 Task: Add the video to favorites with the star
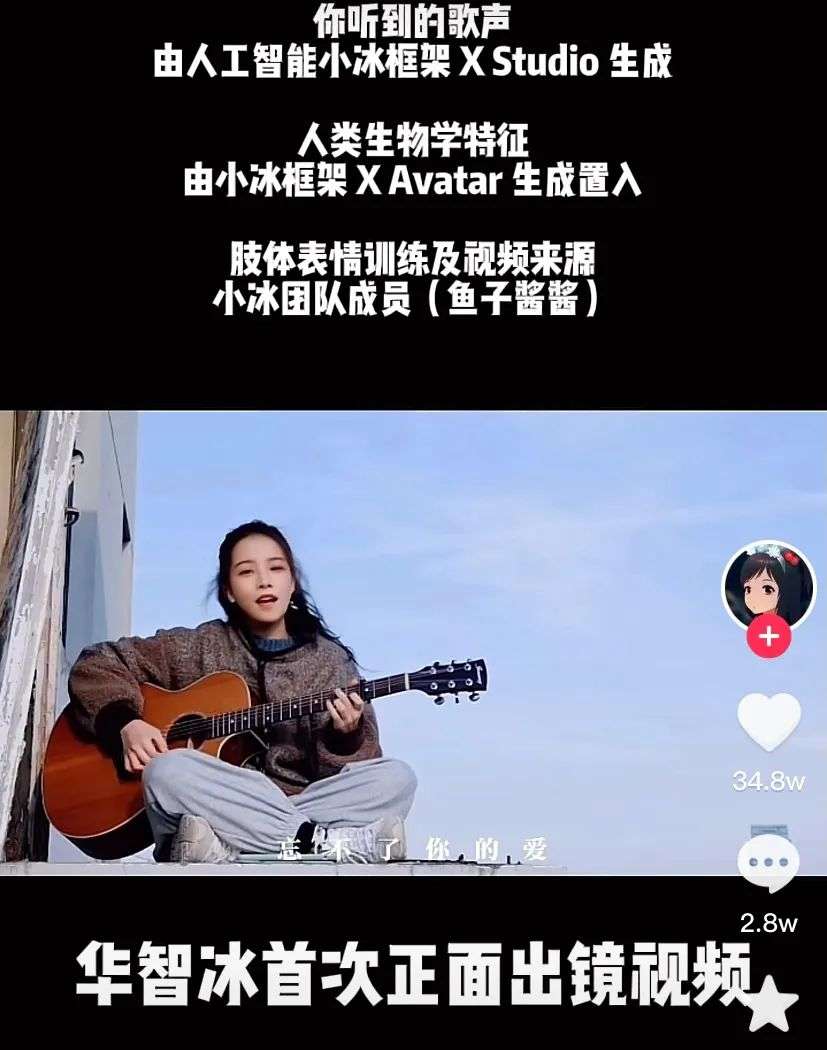tap(771, 1005)
